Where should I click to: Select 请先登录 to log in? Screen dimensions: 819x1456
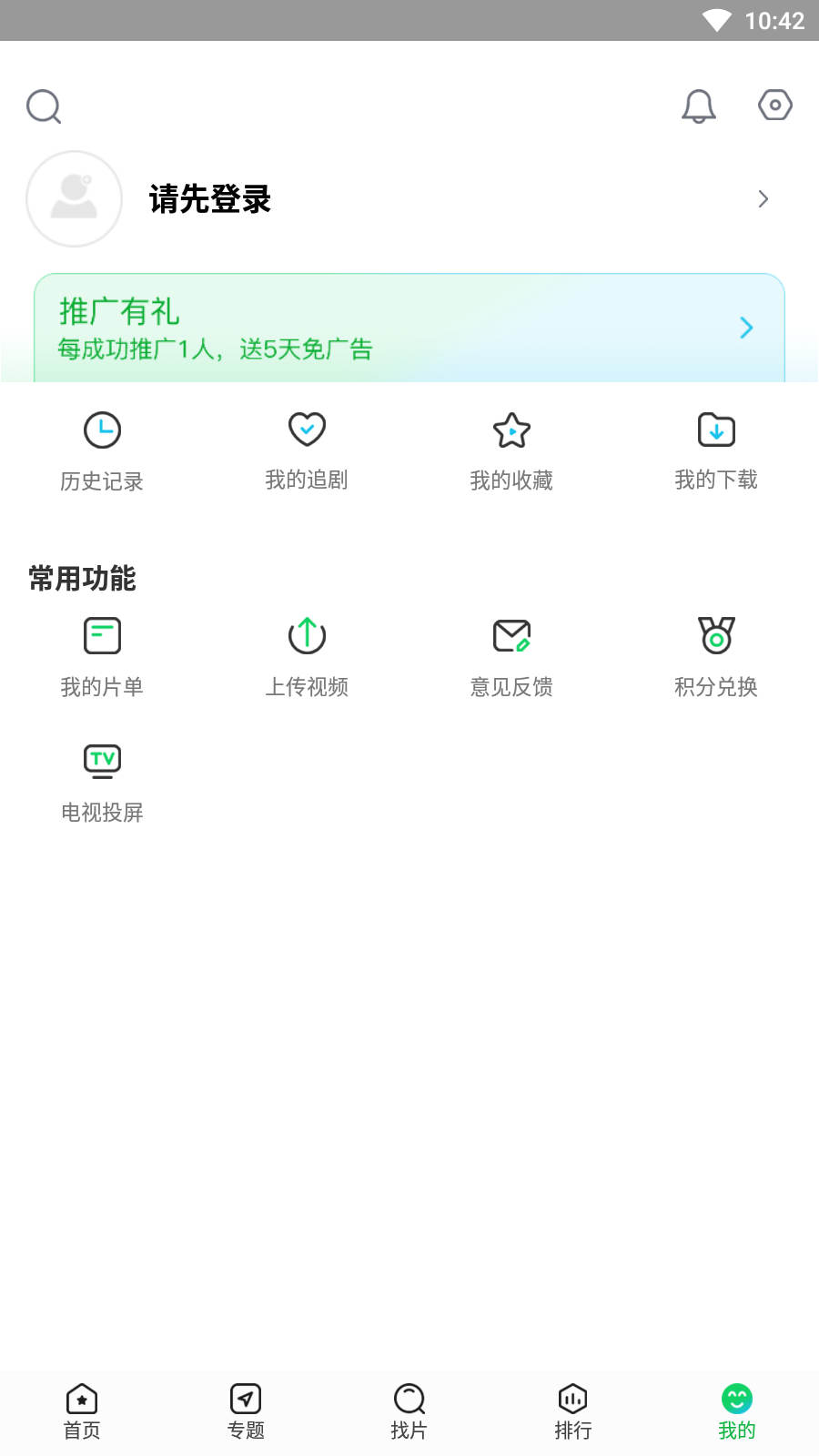(208, 199)
